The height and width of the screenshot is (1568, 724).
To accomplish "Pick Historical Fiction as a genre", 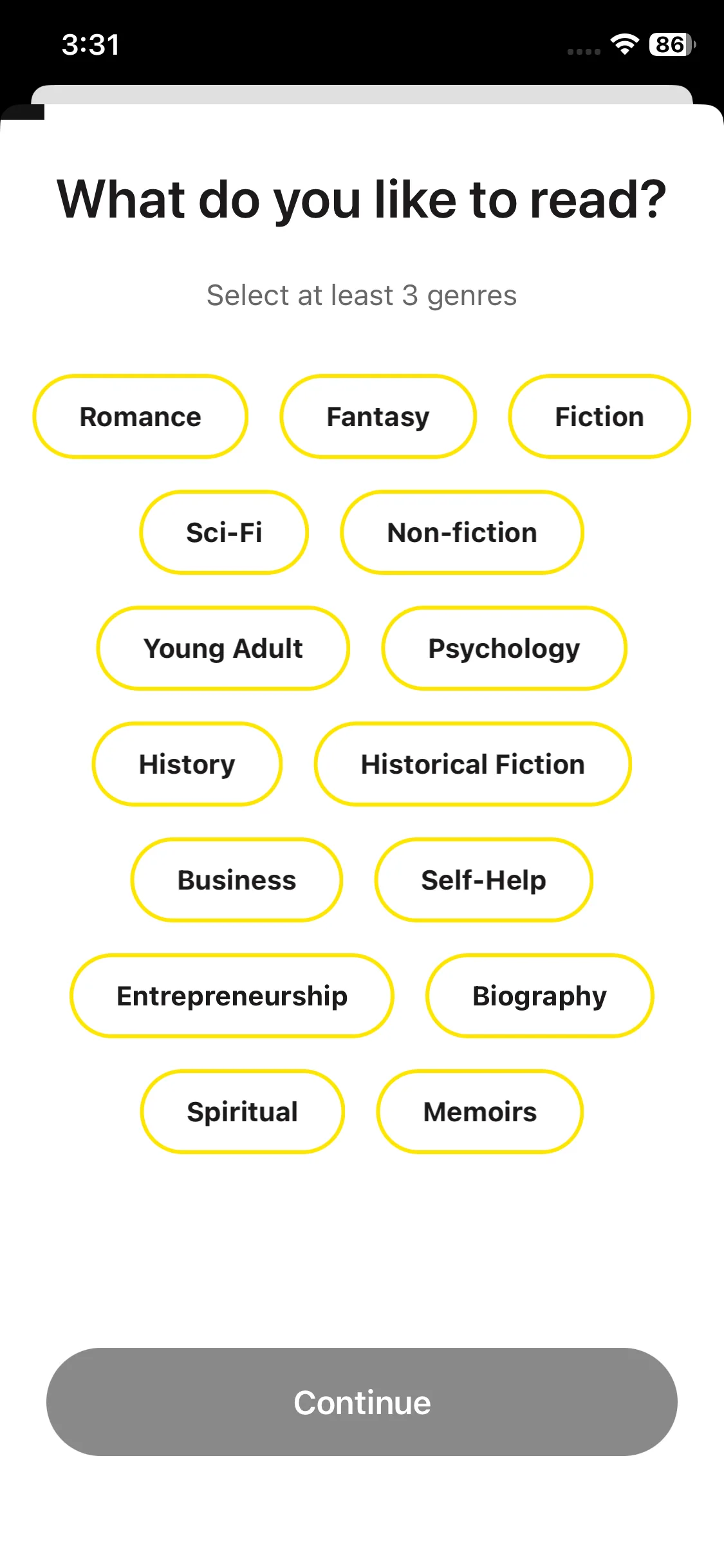I will pyautogui.click(x=472, y=764).
